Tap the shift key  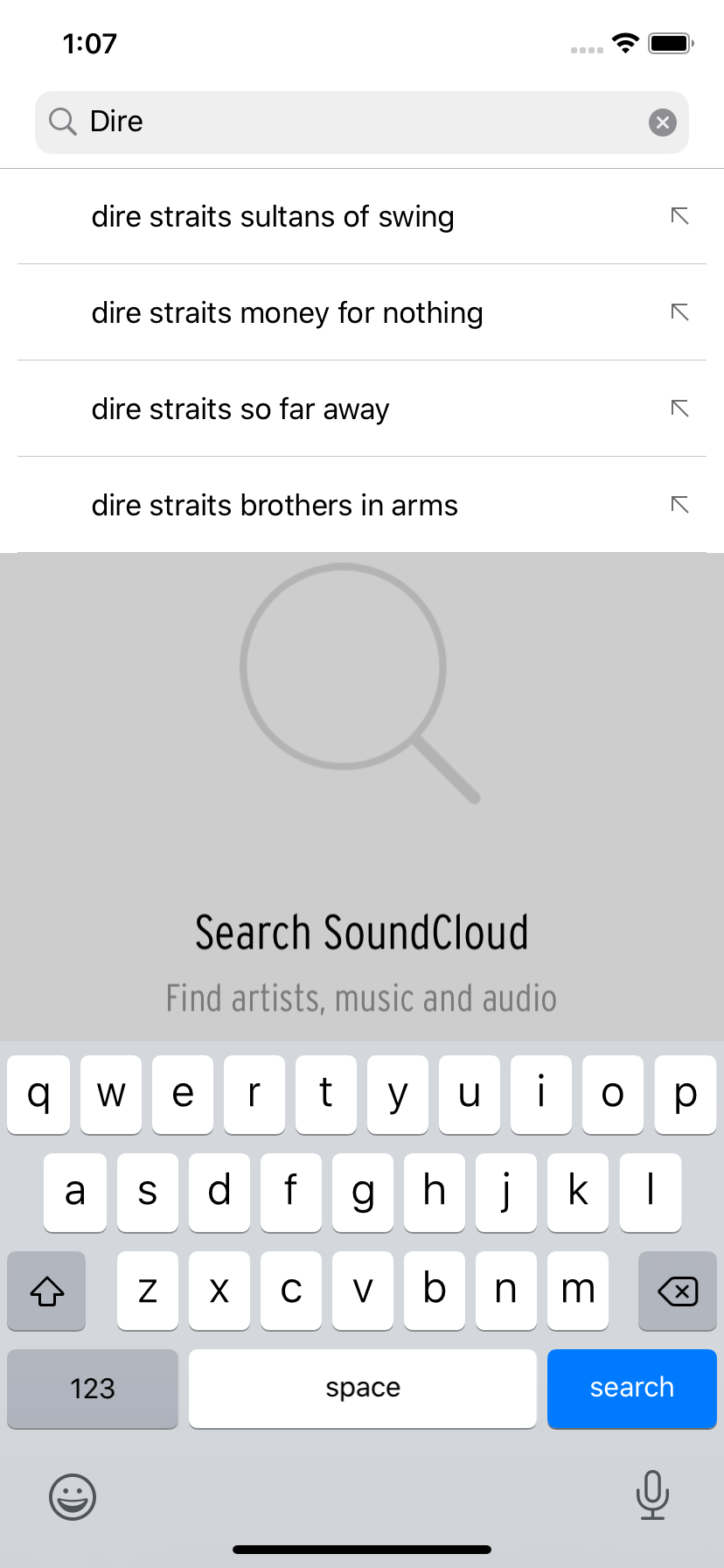46,1291
